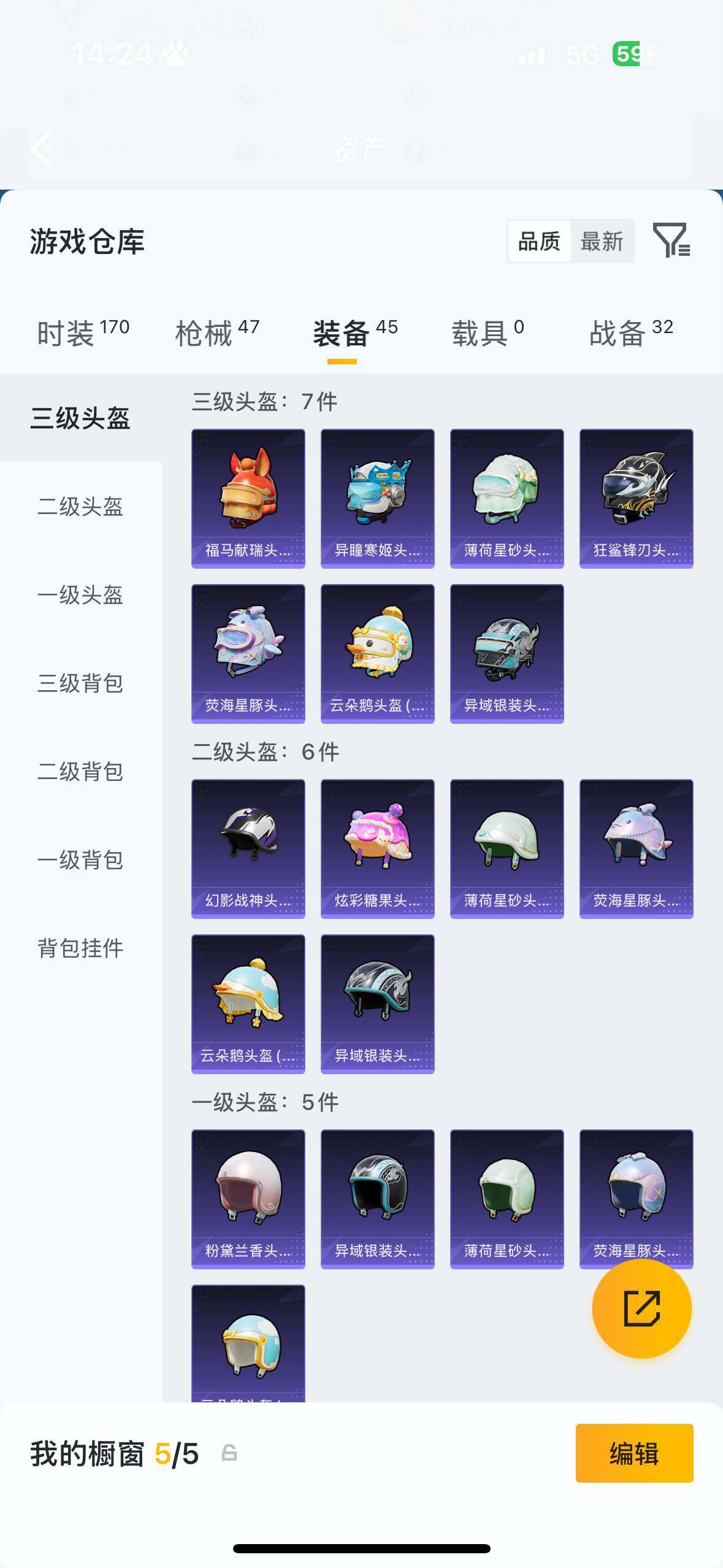Select 背包挂件 in the sidebar

[x=80, y=949]
